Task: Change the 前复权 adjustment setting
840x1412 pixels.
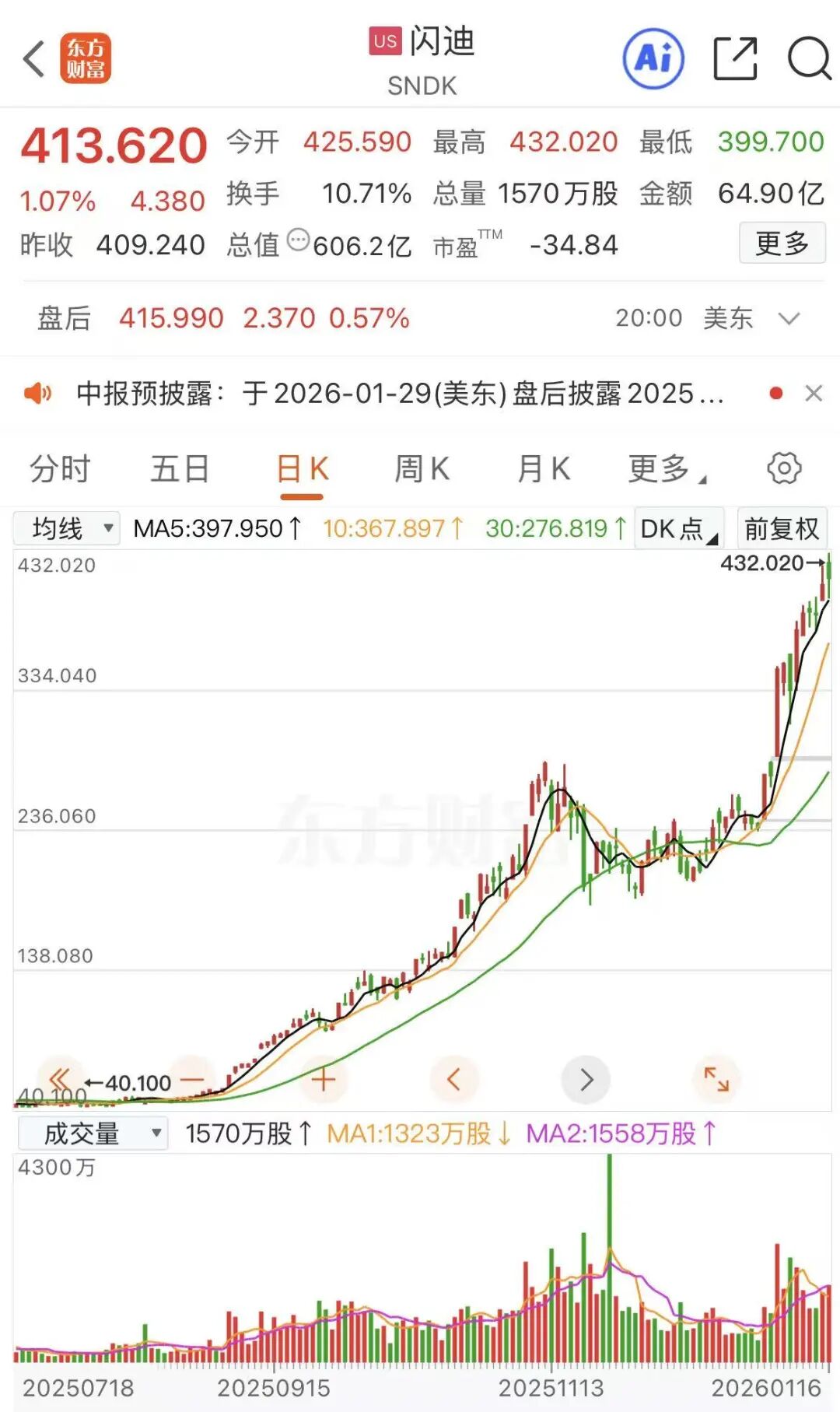Action: 781,529
